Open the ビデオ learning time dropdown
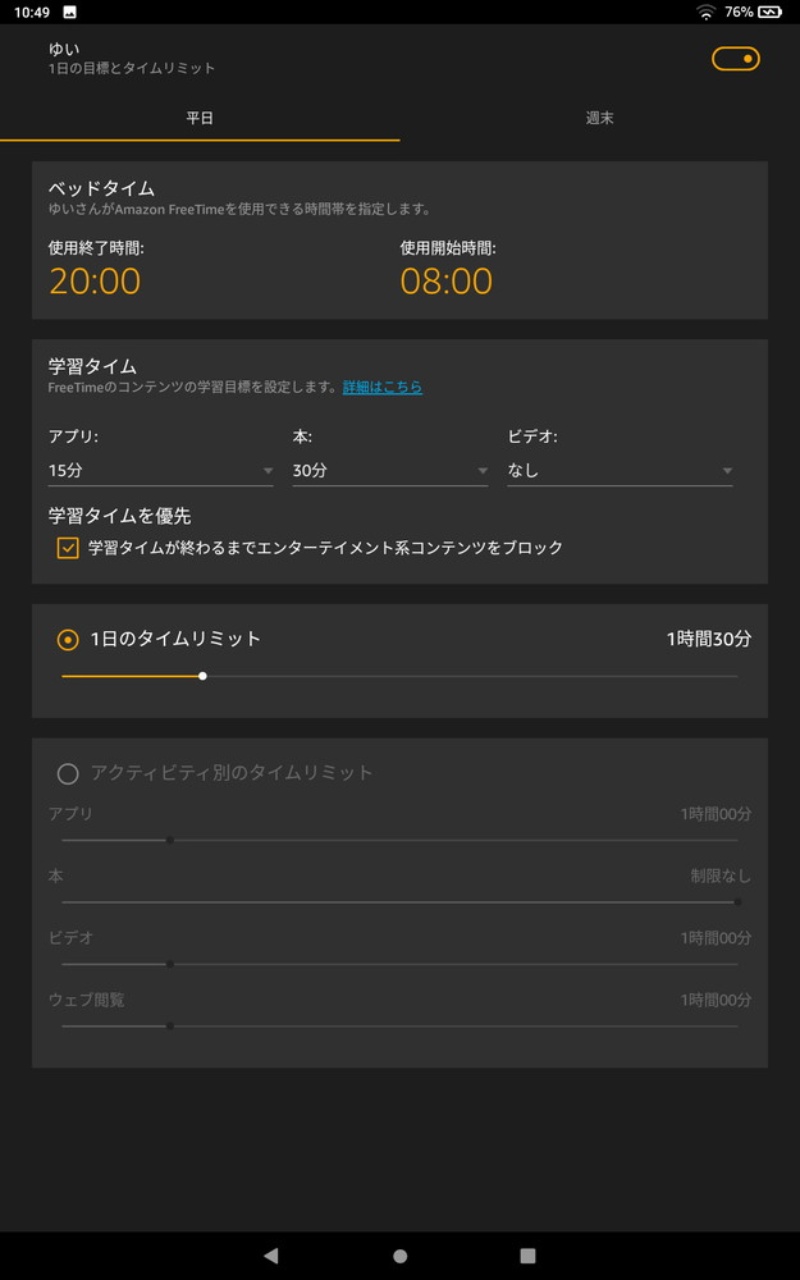 [620, 470]
